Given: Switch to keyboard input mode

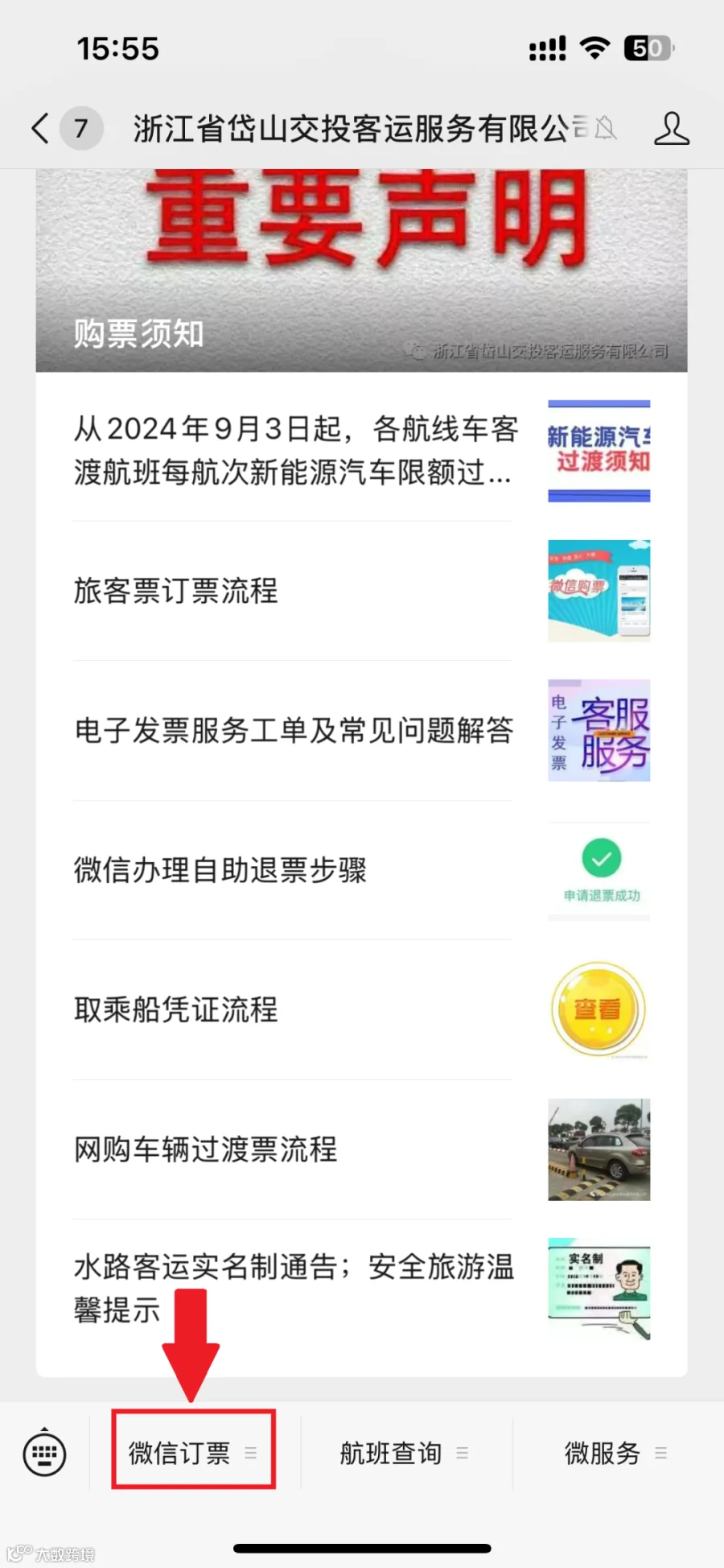Looking at the screenshot, I should coord(44,1453).
